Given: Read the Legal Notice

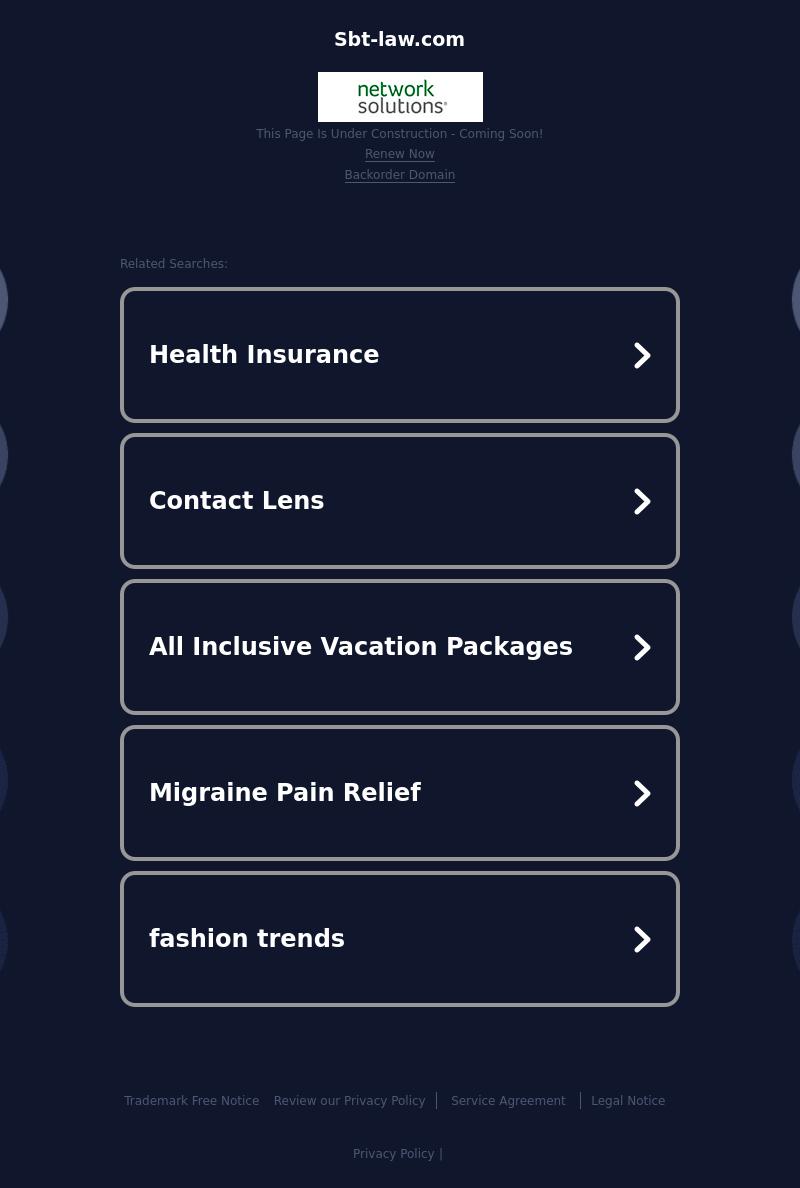Looking at the screenshot, I should coord(627,1101).
